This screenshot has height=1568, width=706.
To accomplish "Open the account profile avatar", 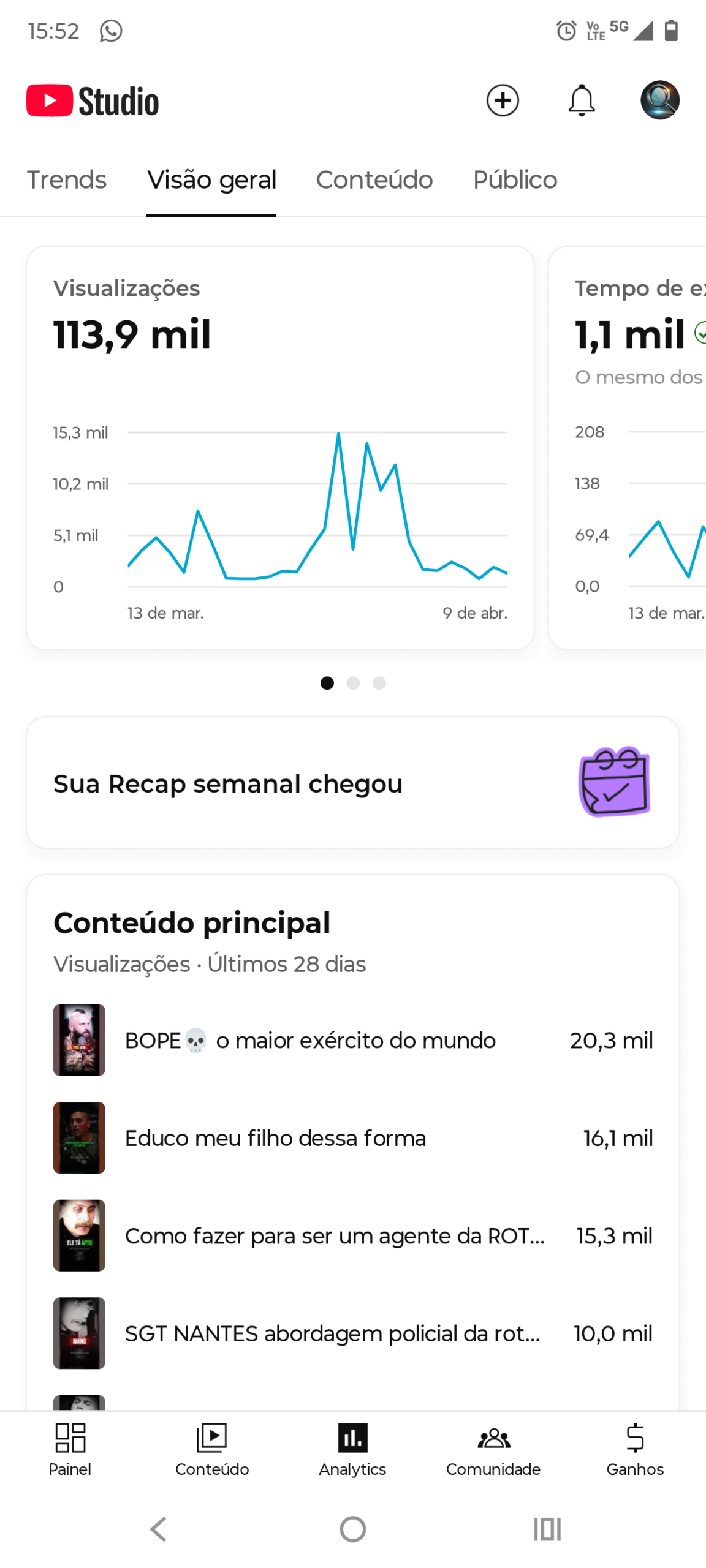I will click(x=659, y=100).
